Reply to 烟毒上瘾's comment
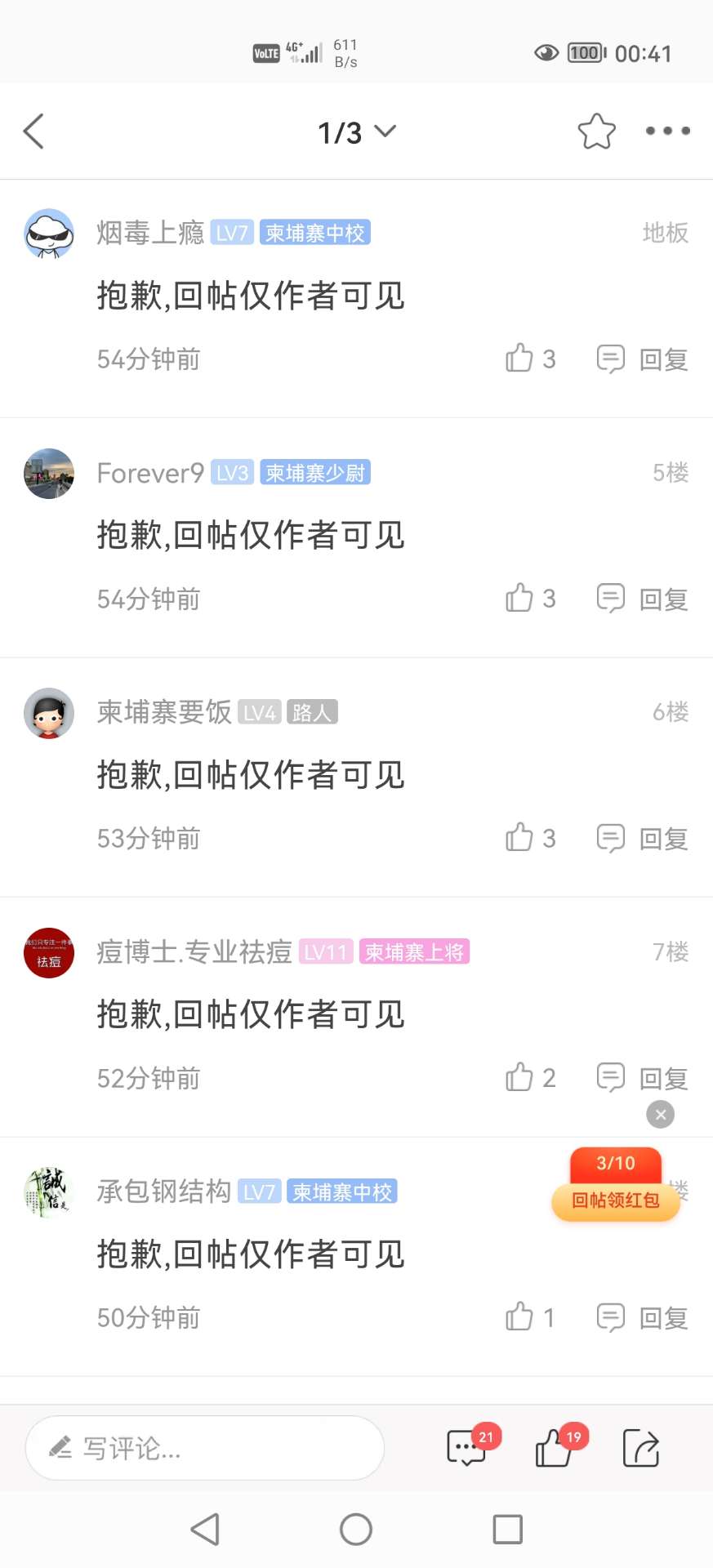 click(644, 359)
